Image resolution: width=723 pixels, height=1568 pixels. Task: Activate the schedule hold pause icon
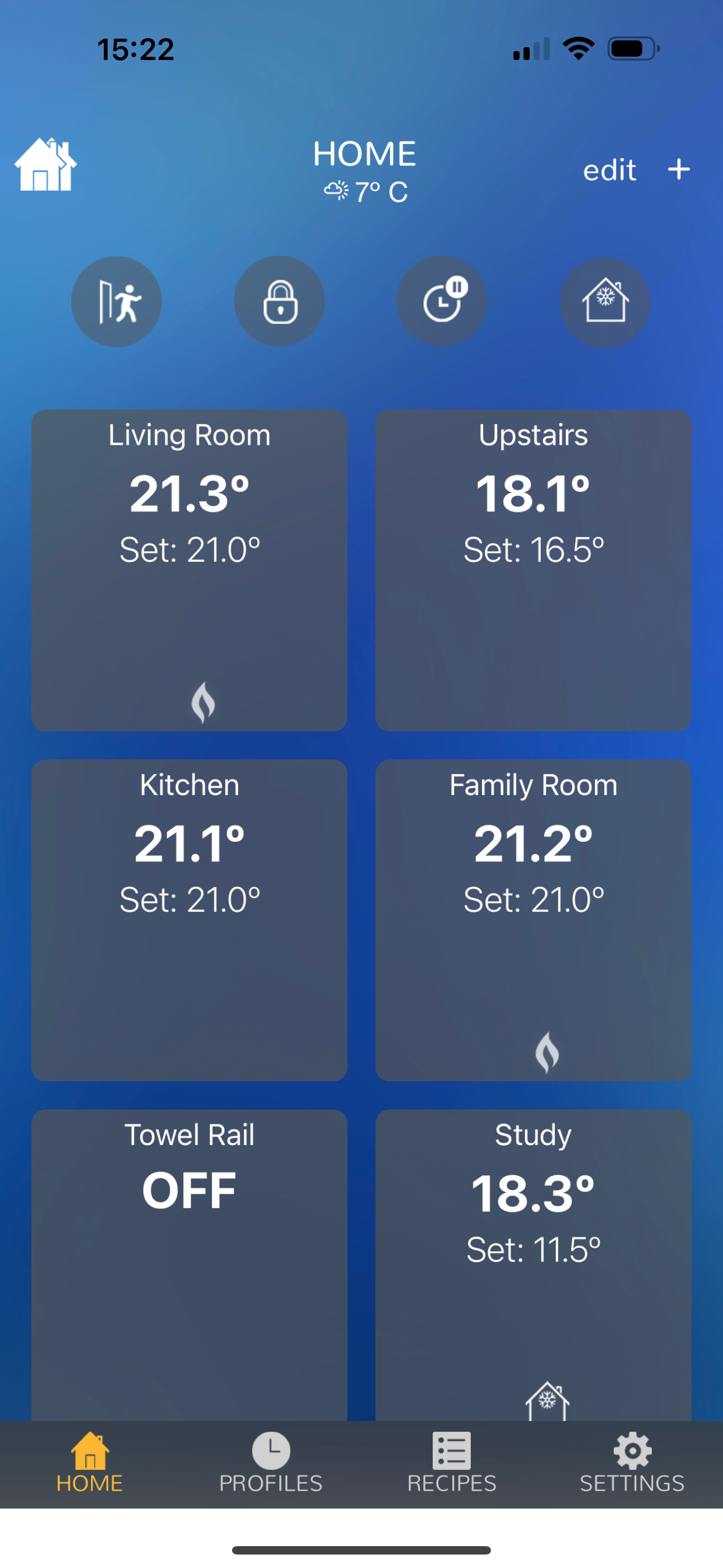442,302
